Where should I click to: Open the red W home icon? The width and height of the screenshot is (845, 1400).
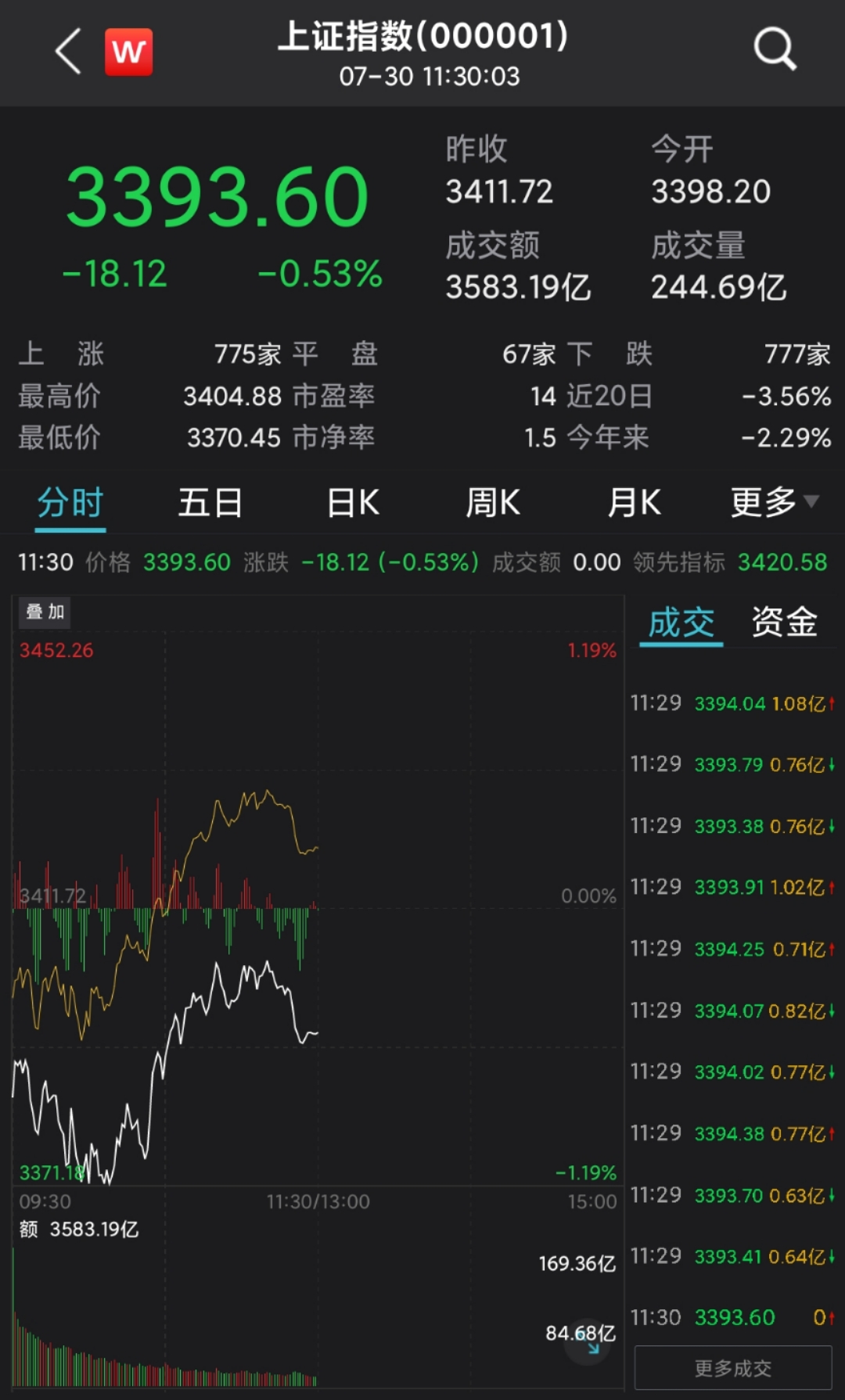click(129, 52)
